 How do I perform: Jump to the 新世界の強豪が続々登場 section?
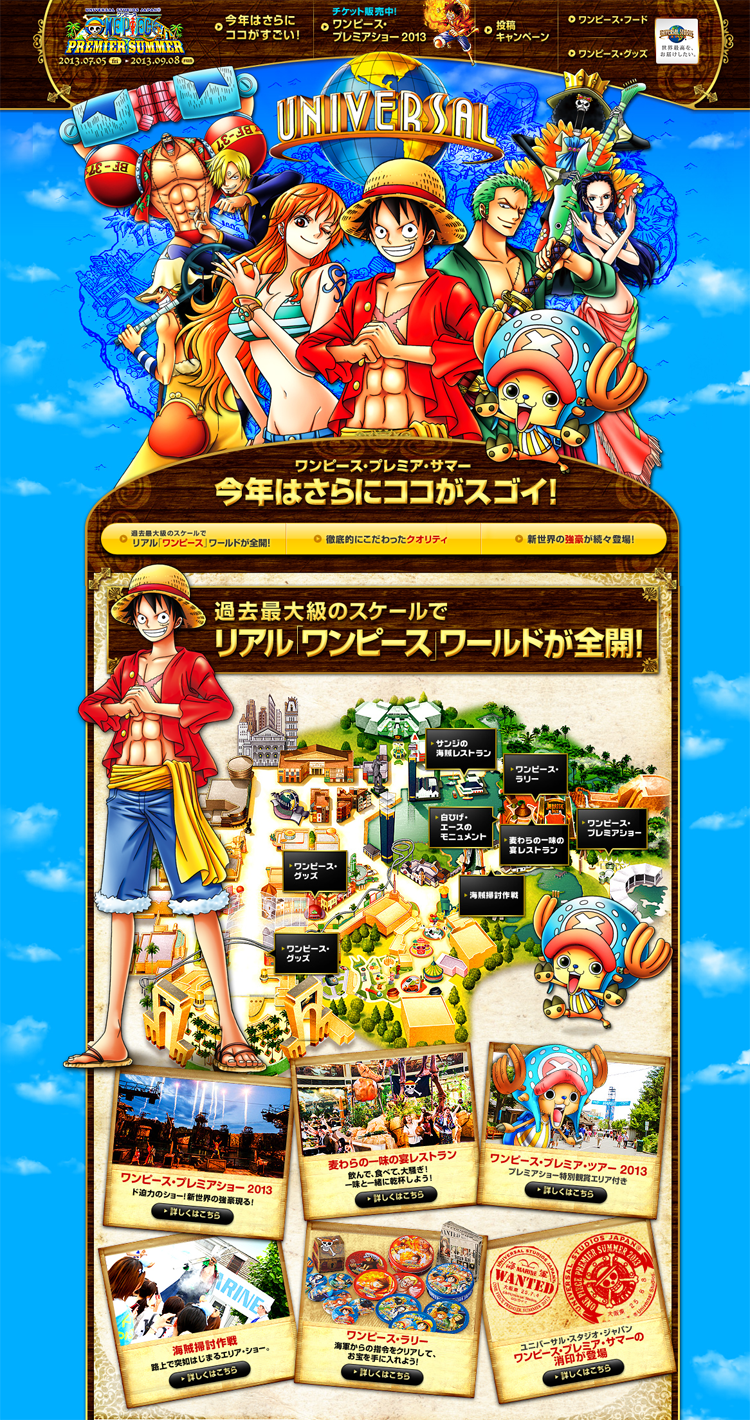click(x=580, y=539)
